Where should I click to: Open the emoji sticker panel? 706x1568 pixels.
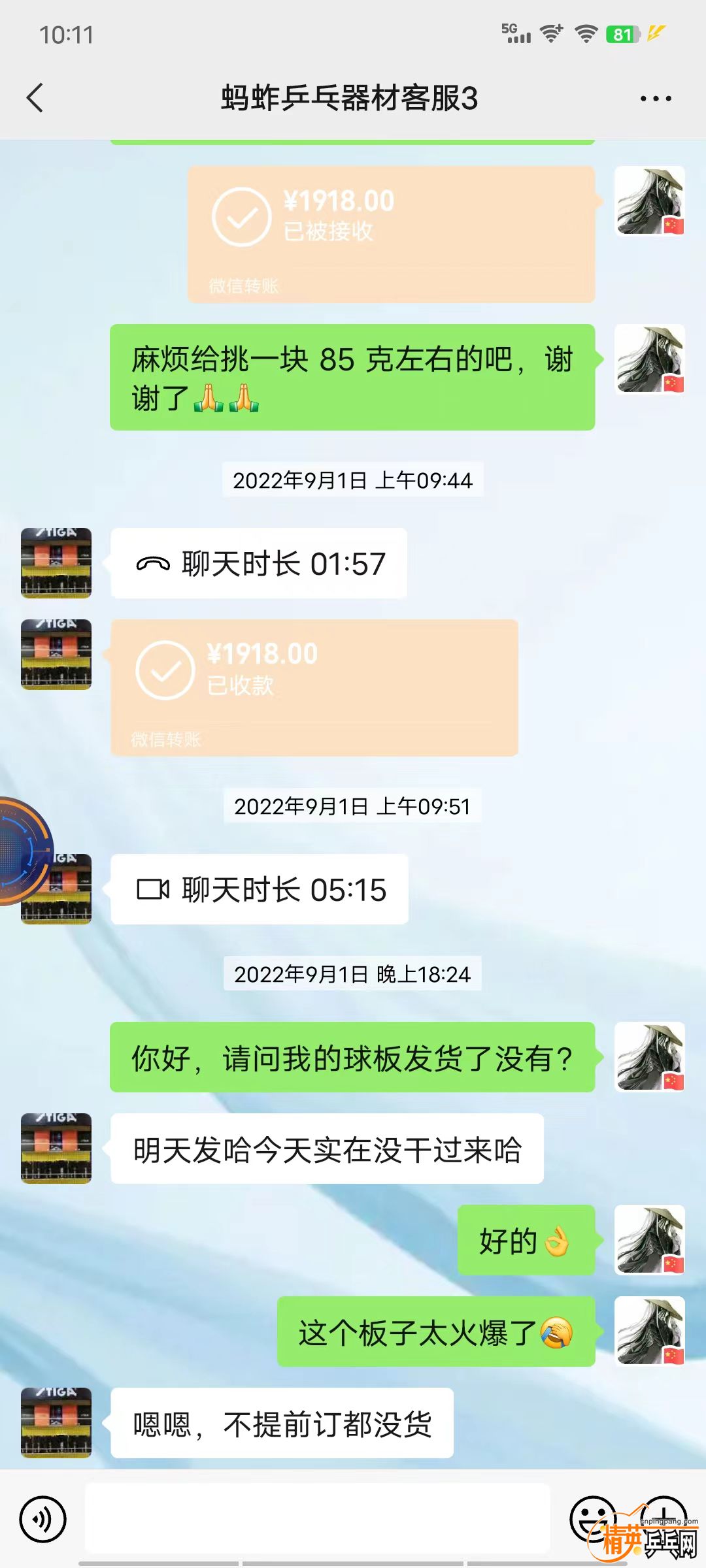tap(592, 1518)
